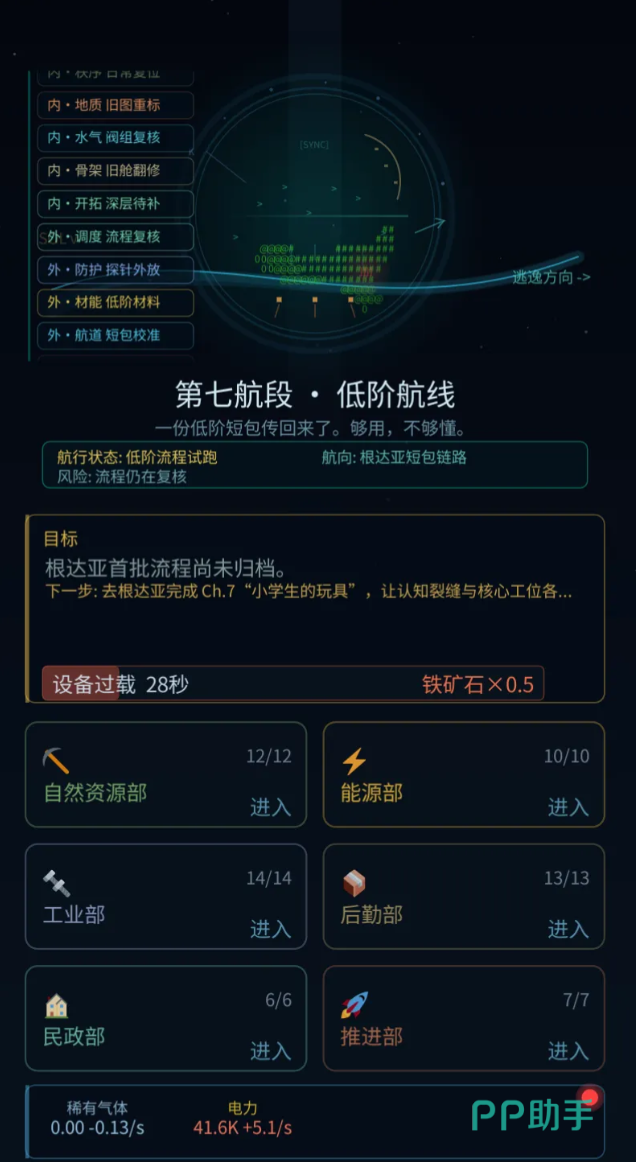The height and width of the screenshot is (1162, 636).
Task: Open the 目标 objective panel
Action: click(315, 608)
